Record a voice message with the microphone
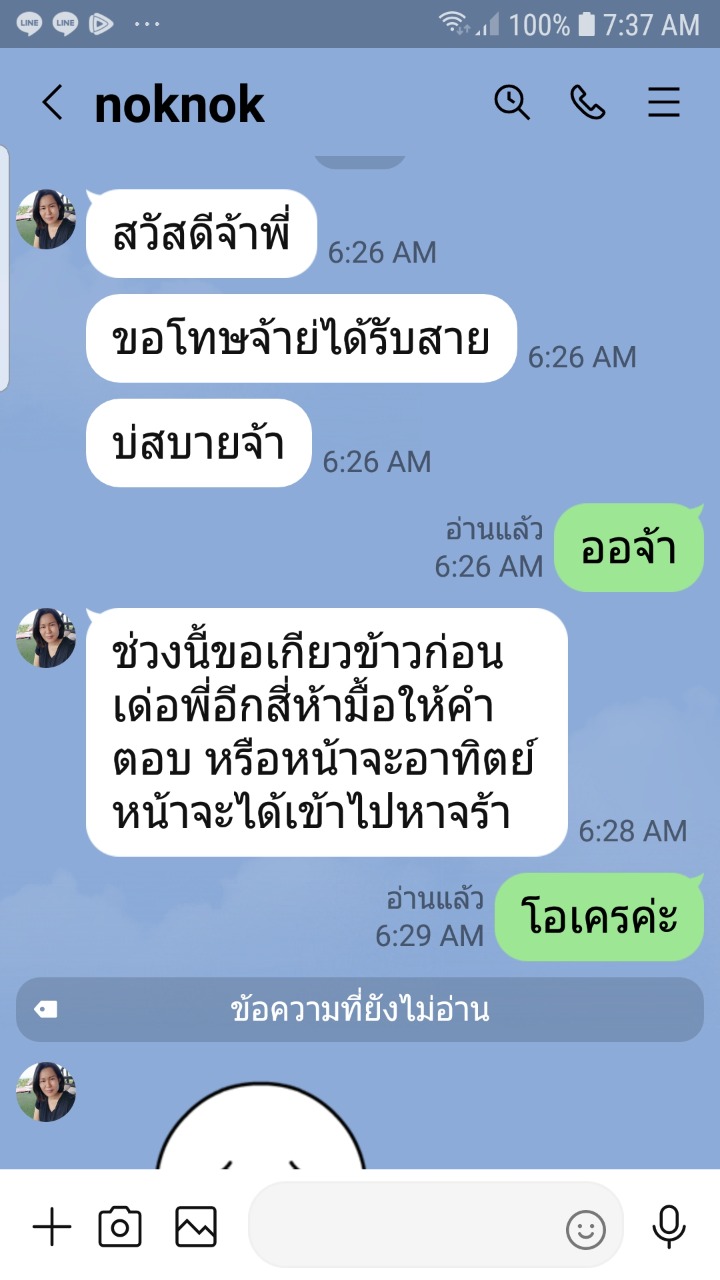The height and width of the screenshot is (1280, 720). coord(668,1227)
